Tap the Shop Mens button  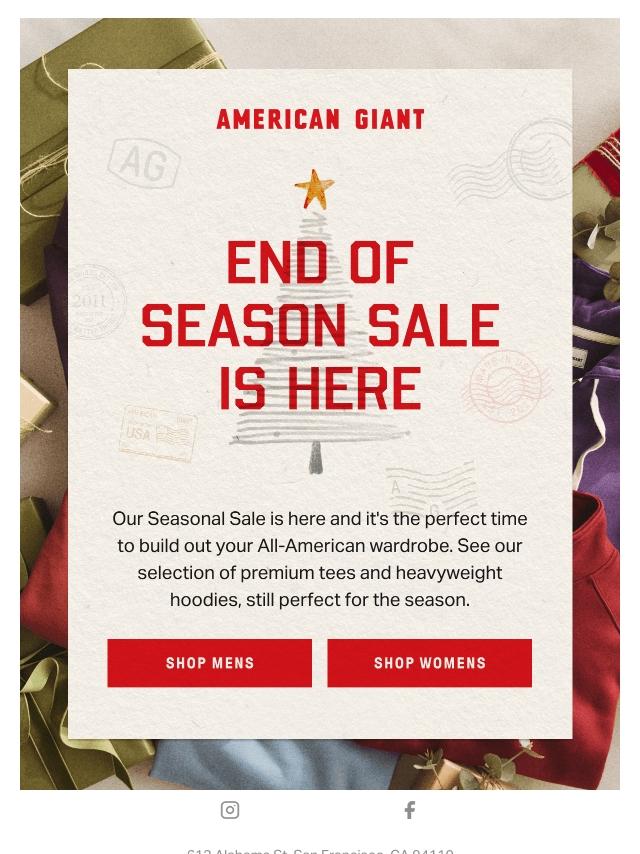[x=210, y=663]
